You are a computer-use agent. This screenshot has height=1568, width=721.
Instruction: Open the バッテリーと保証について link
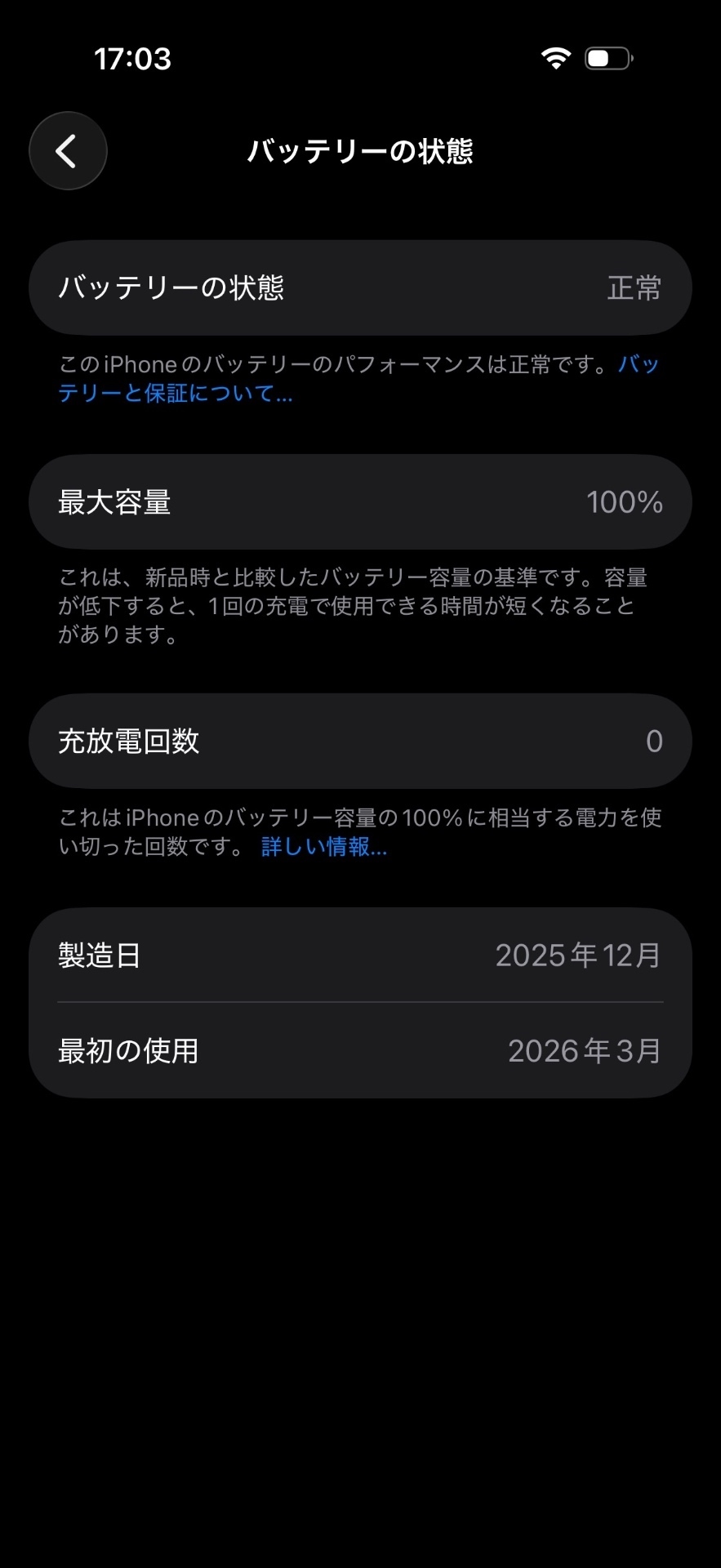pyautogui.click(x=174, y=394)
